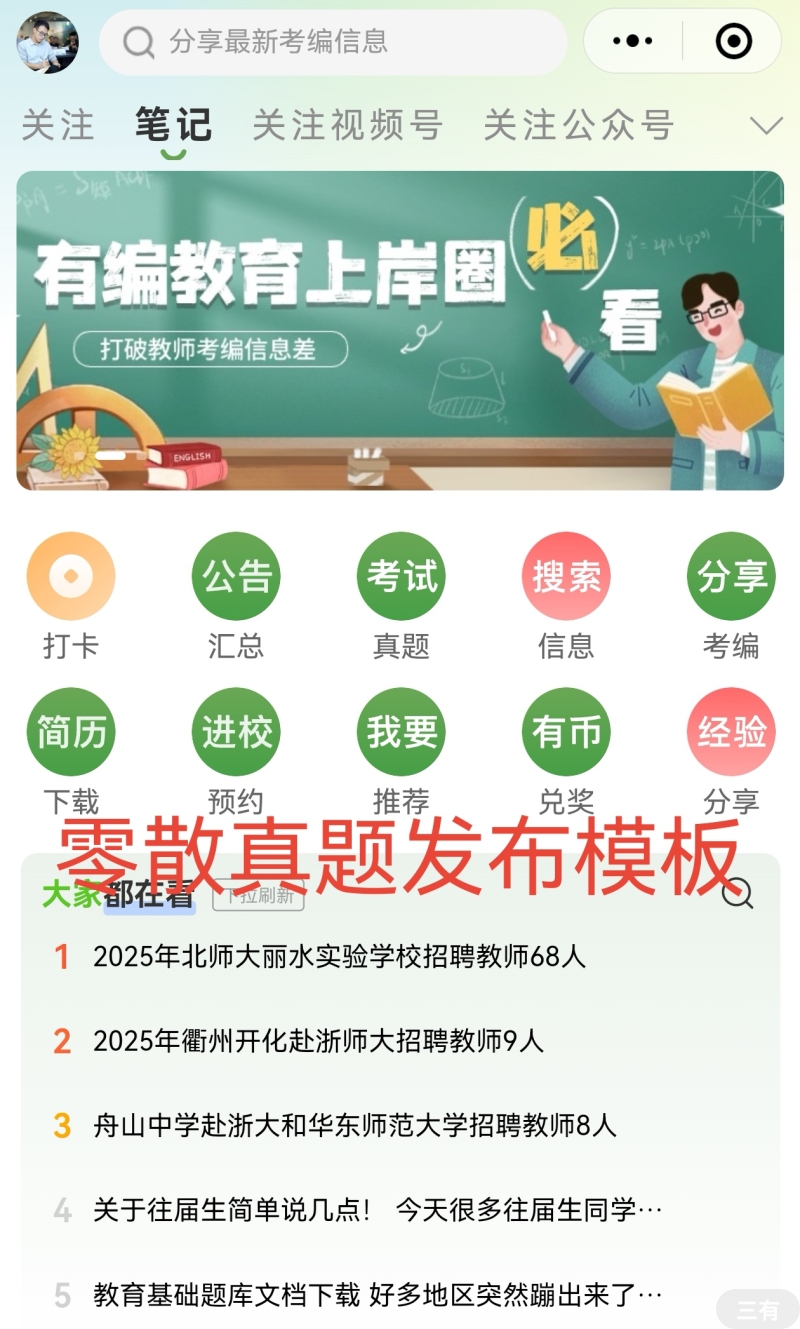The height and width of the screenshot is (1329, 800).
Task: Open the 有编教育上岸圈 banner
Action: [x=400, y=330]
